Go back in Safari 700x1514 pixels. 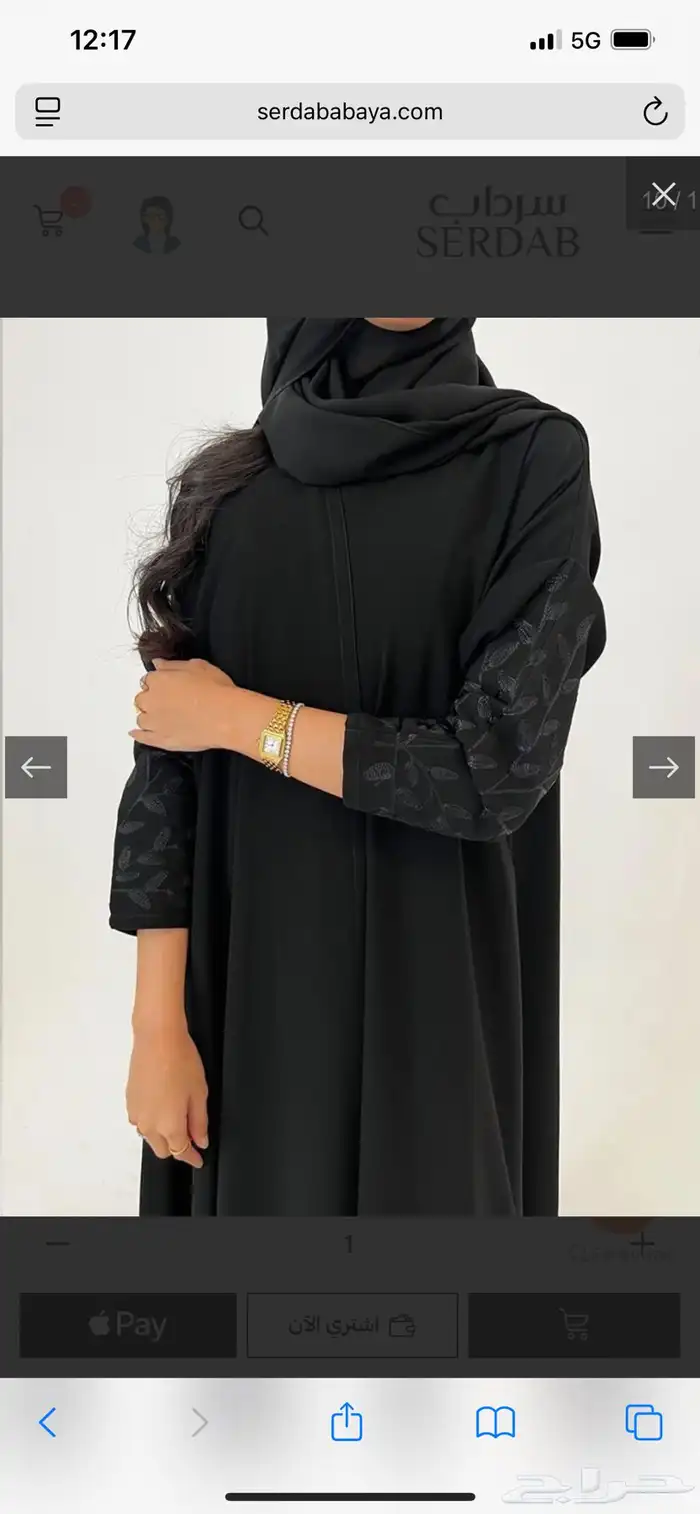47,1421
